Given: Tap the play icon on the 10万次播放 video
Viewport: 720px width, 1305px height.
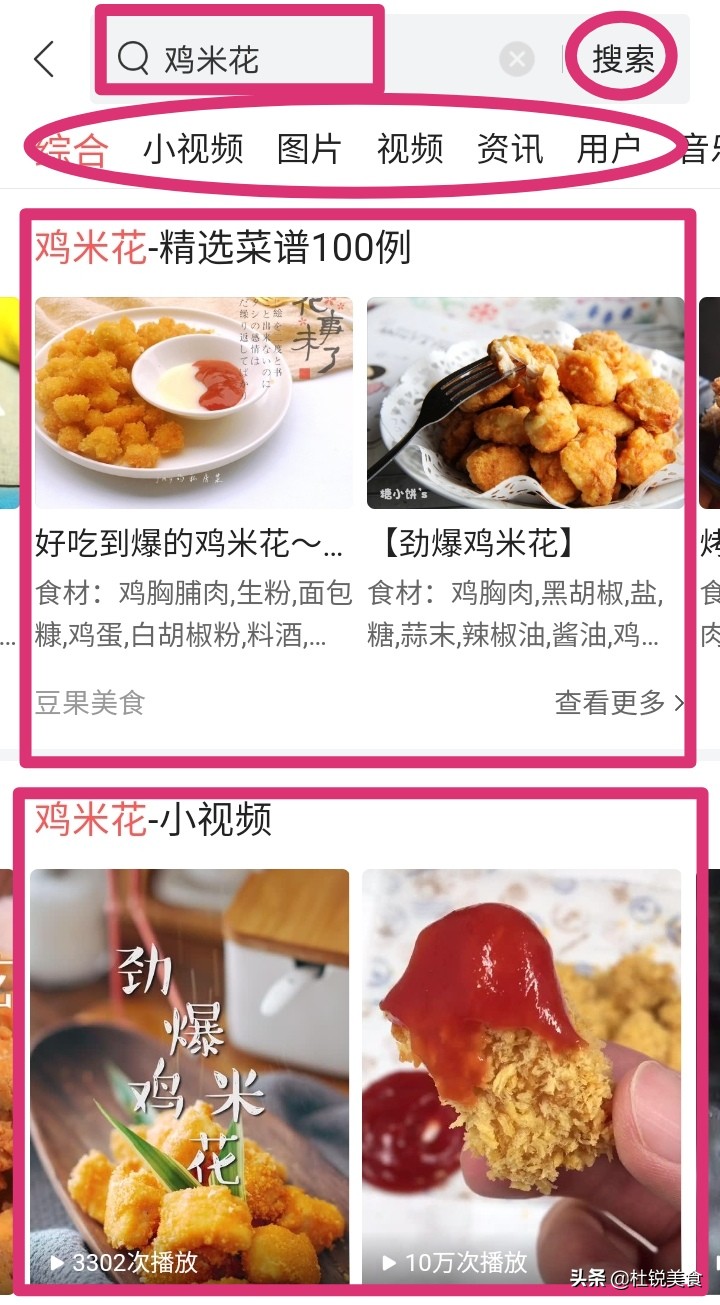Looking at the screenshot, I should (388, 1262).
